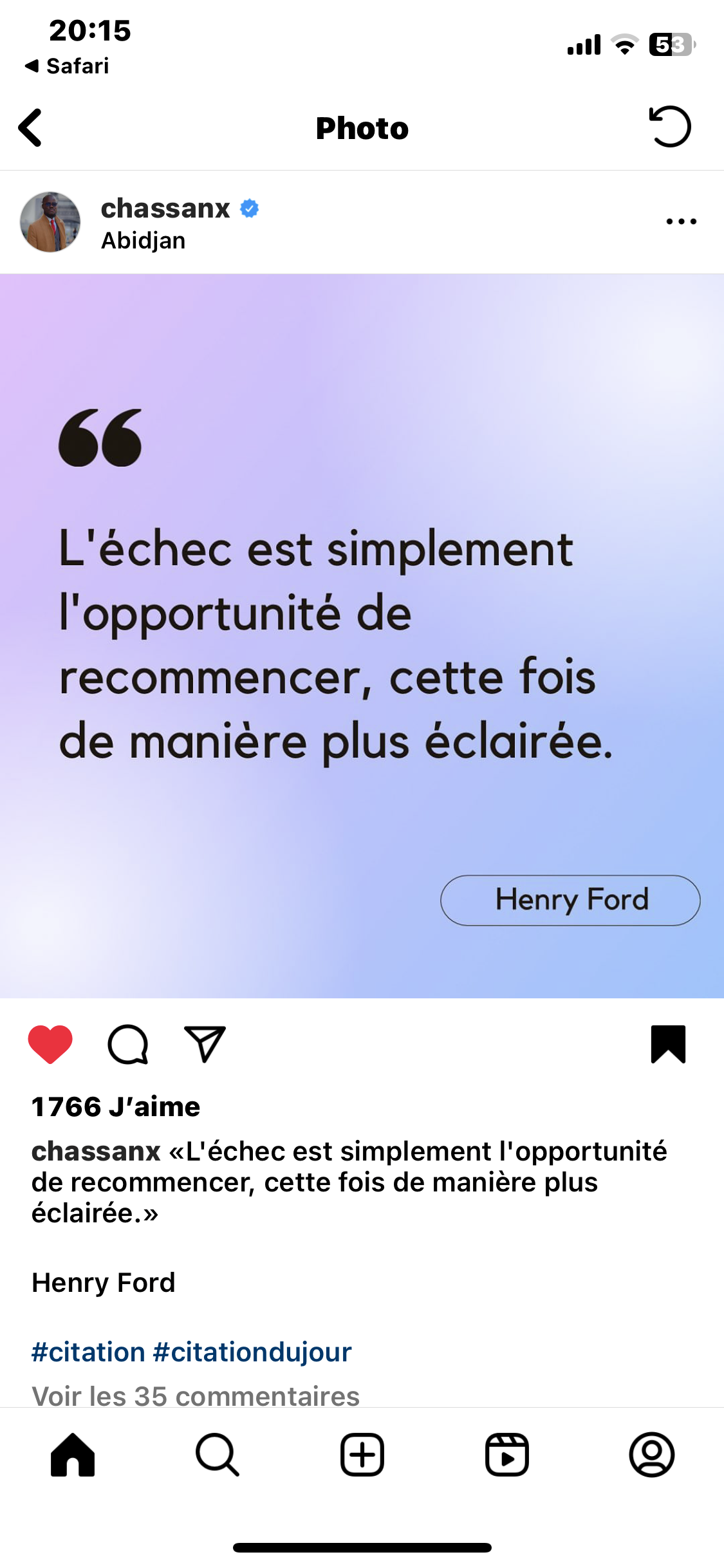Screen dimensions: 724x1568
Task: Open the three-dot post options menu
Action: click(681, 221)
